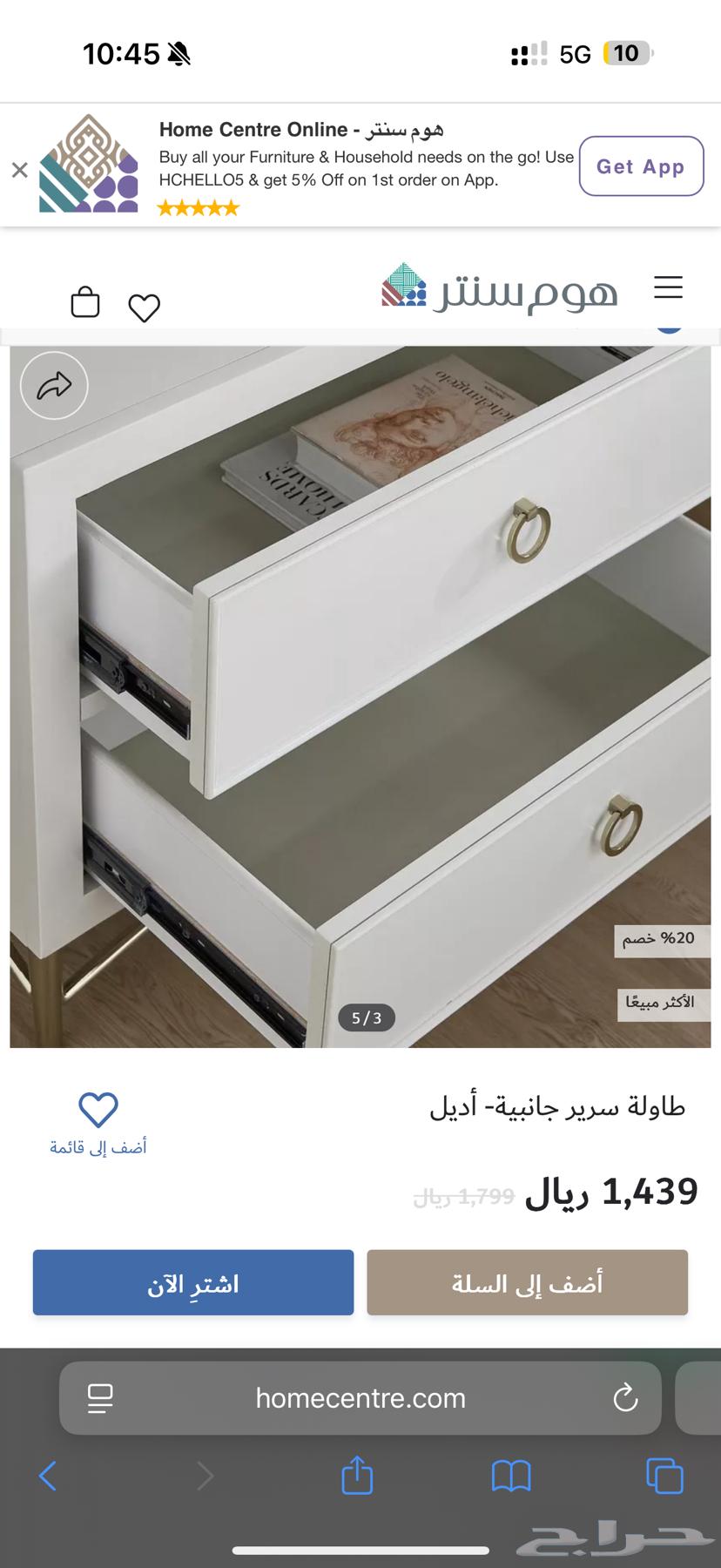
Task: Tap أضف إلى السلة to add to cart
Action: [x=527, y=1281]
